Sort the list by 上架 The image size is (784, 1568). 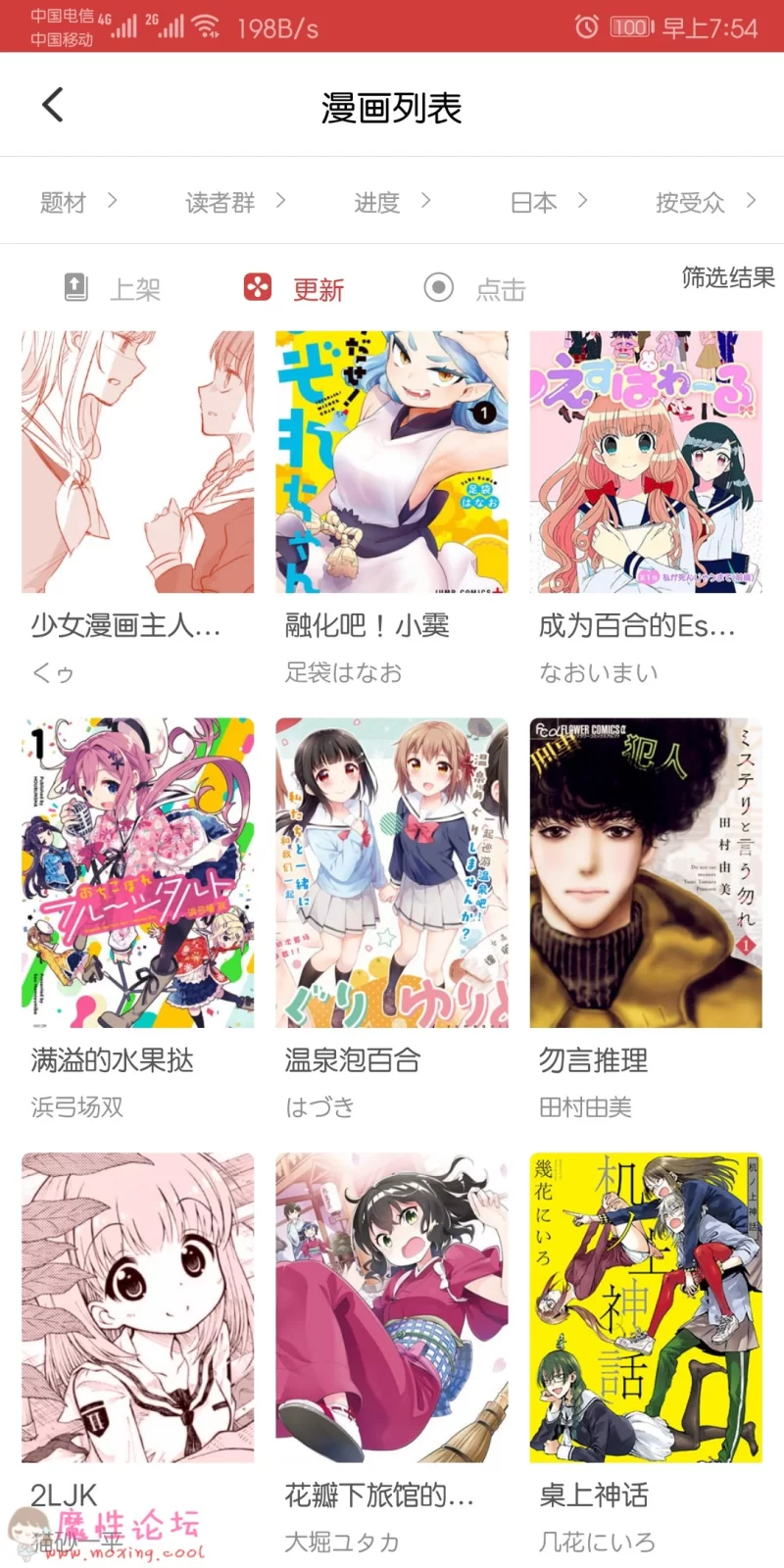(112, 288)
